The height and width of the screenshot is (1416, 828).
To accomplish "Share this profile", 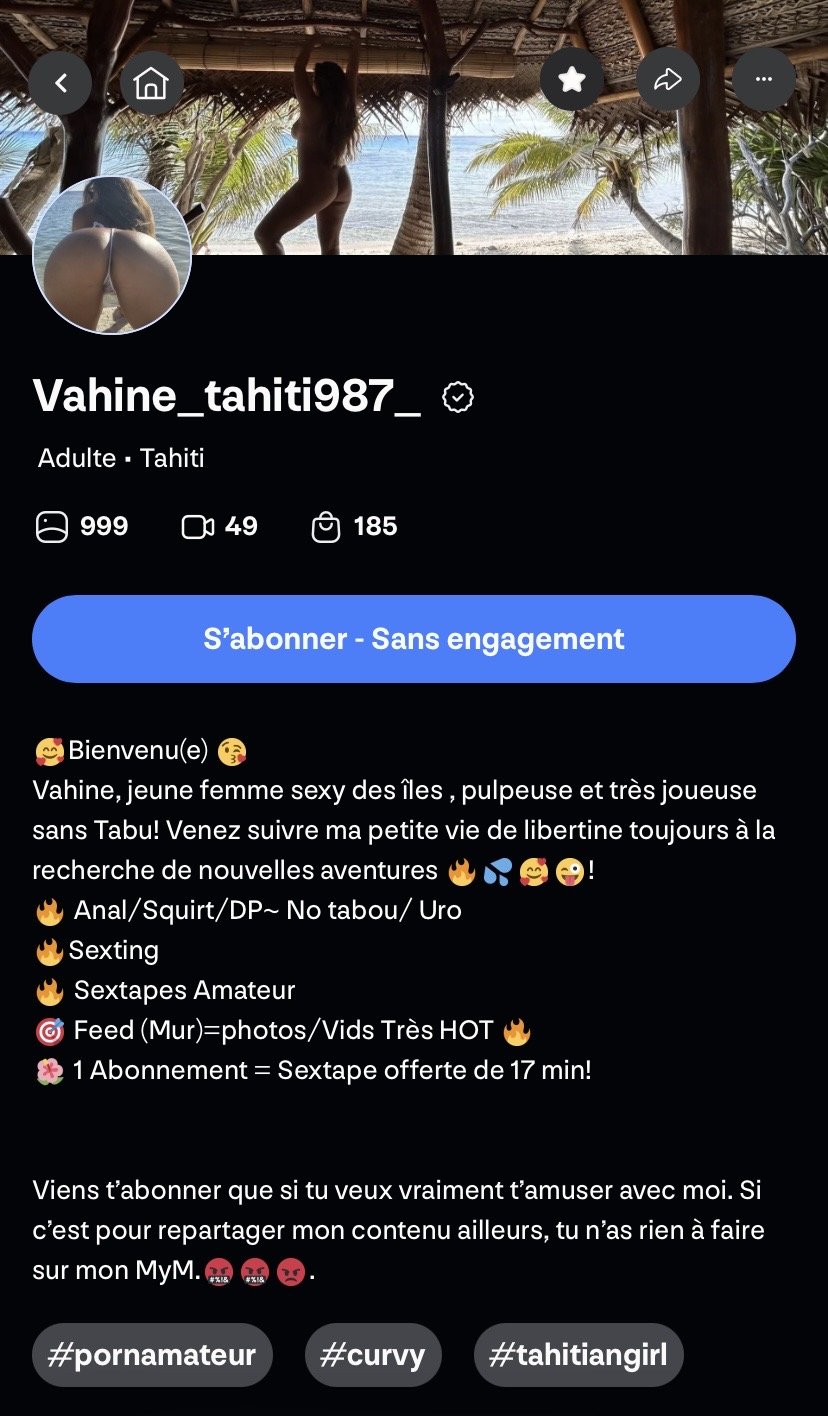I will point(667,79).
